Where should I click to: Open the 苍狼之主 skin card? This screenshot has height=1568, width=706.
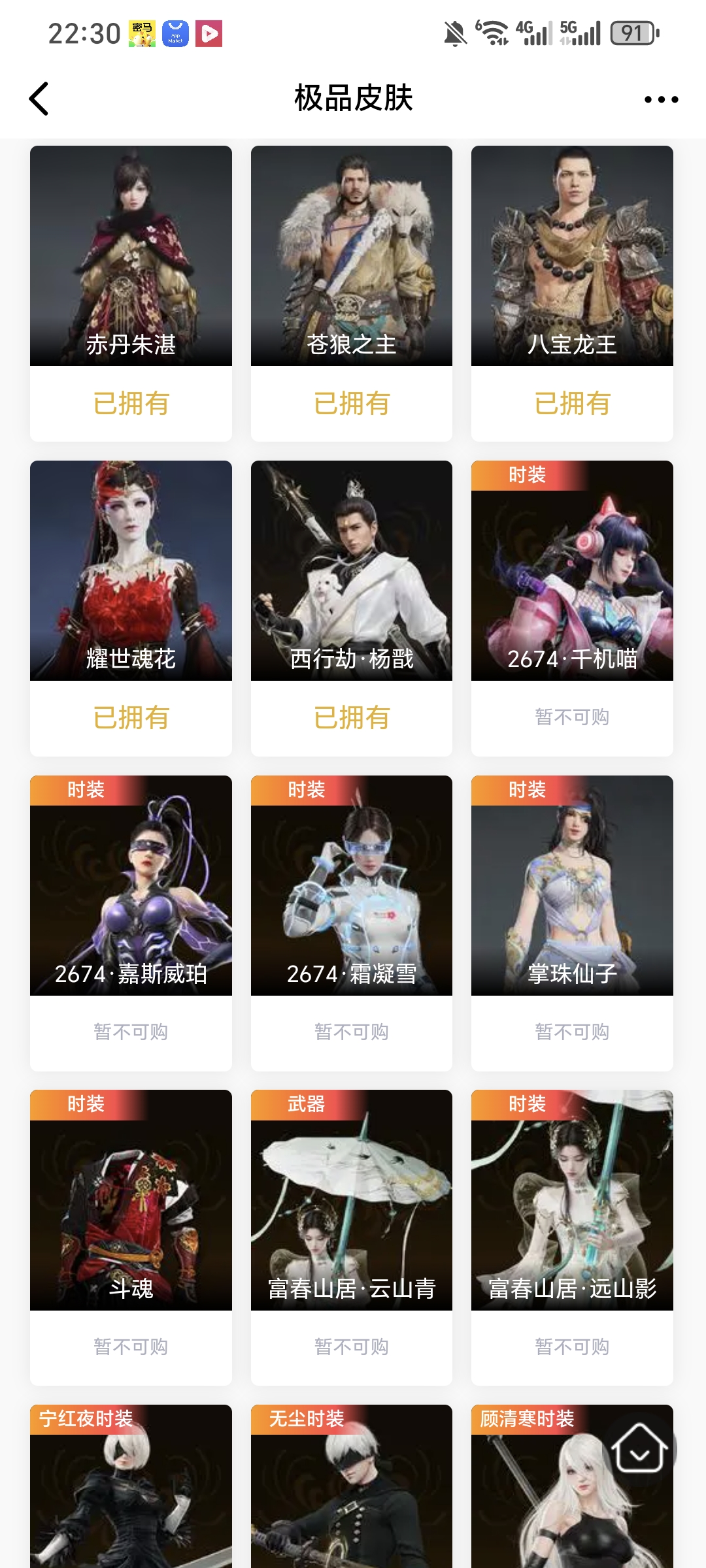coord(352,256)
